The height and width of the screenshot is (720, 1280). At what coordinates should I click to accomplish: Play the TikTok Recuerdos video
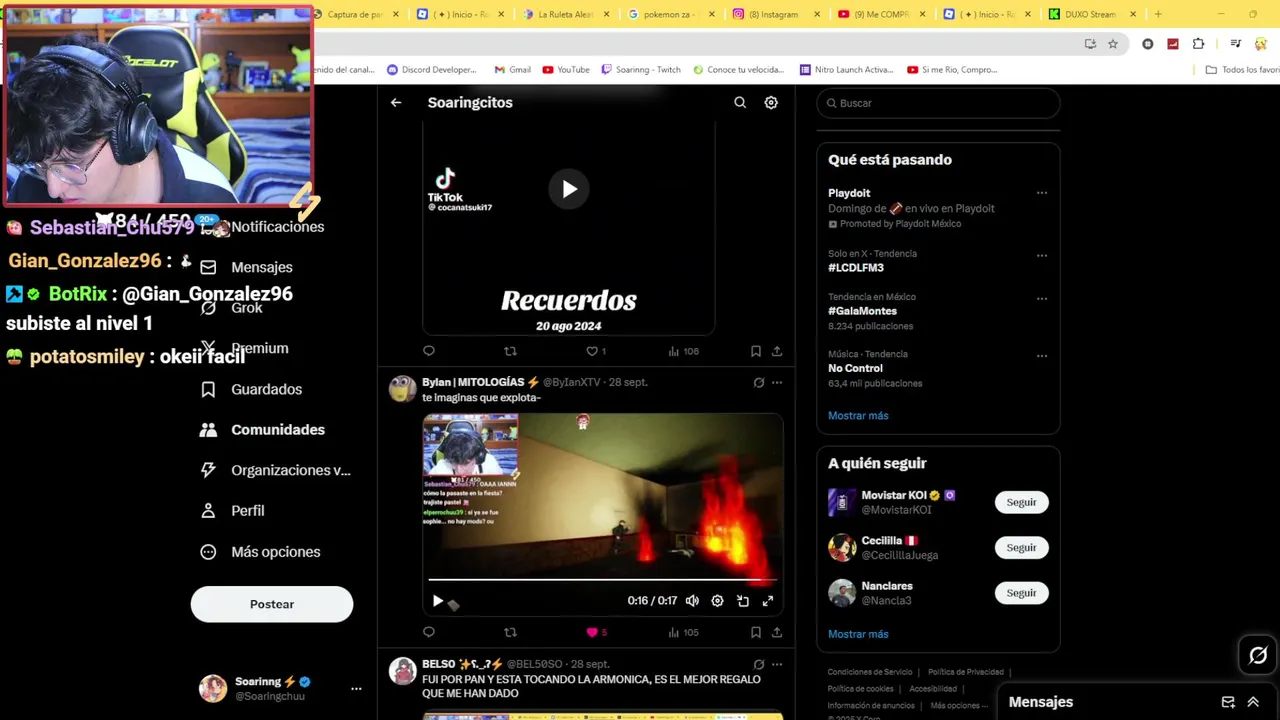tap(568, 189)
